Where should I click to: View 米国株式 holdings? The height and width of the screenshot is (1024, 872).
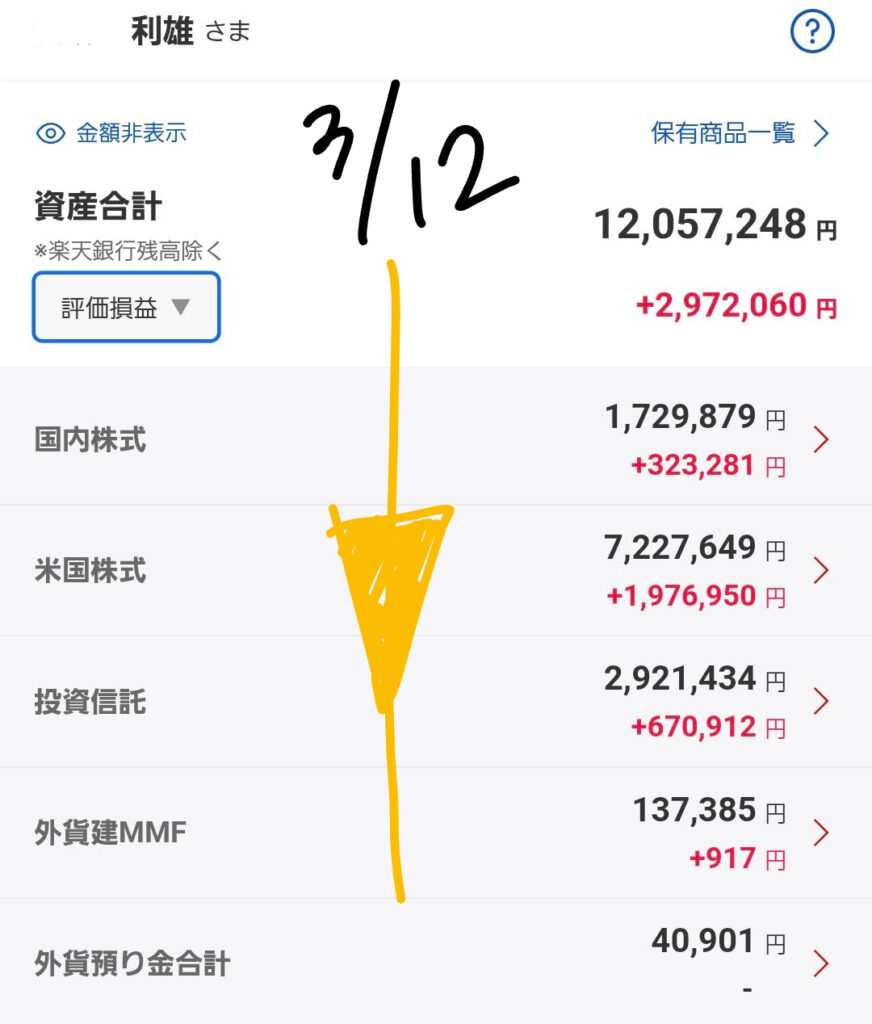pyautogui.click(x=436, y=571)
